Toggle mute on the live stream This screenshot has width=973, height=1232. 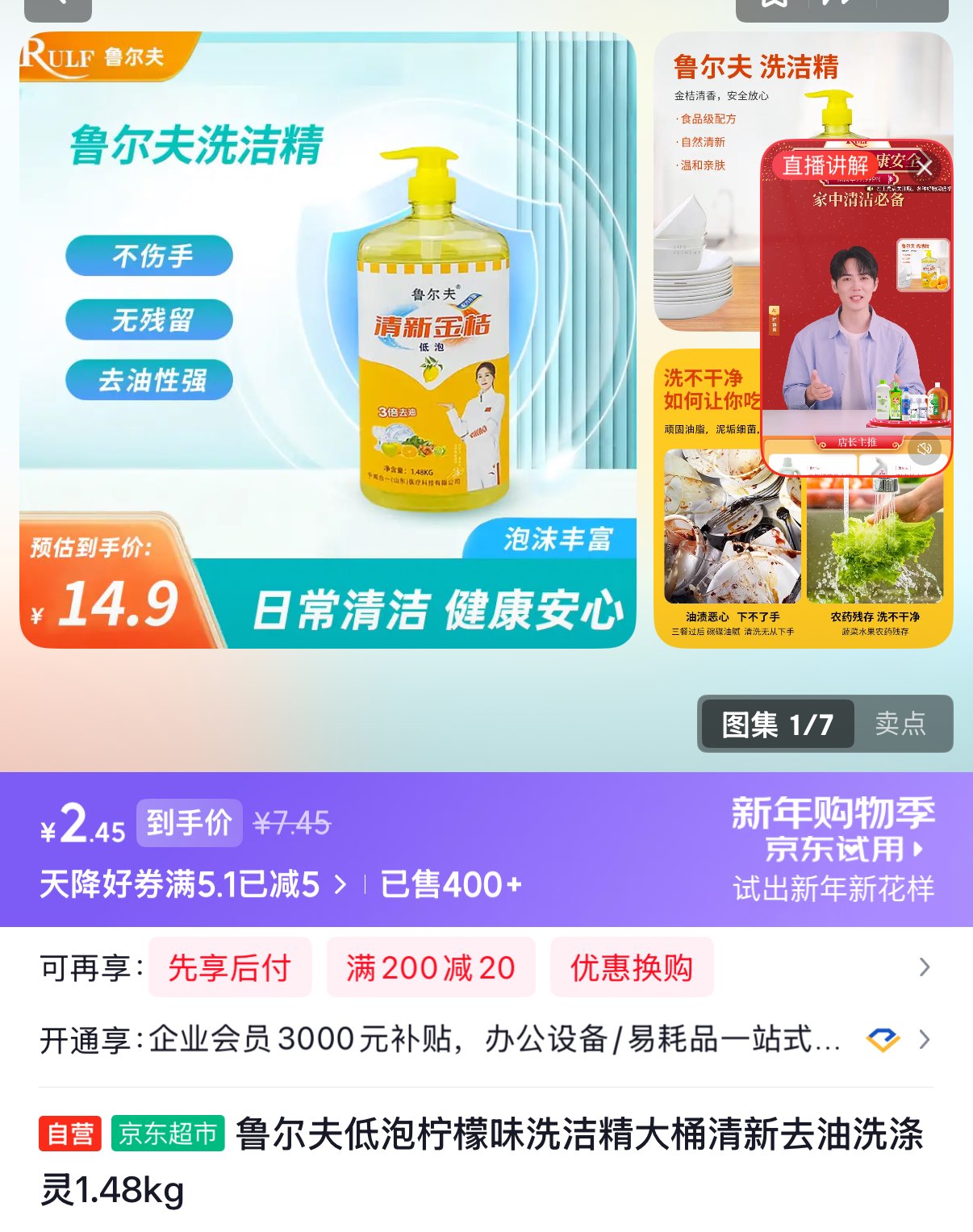[x=925, y=449]
